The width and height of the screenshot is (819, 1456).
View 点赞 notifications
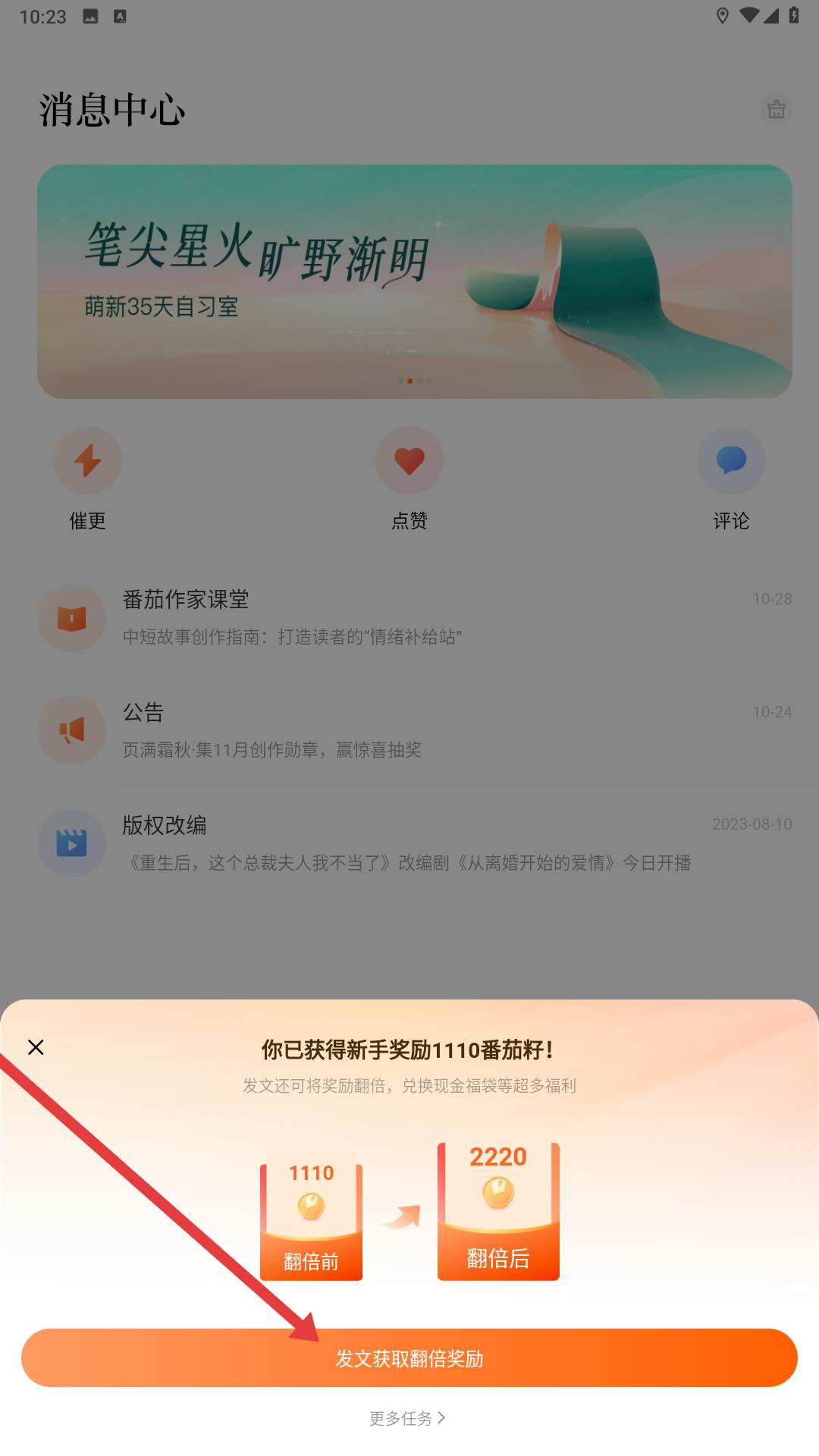coord(409,478)
